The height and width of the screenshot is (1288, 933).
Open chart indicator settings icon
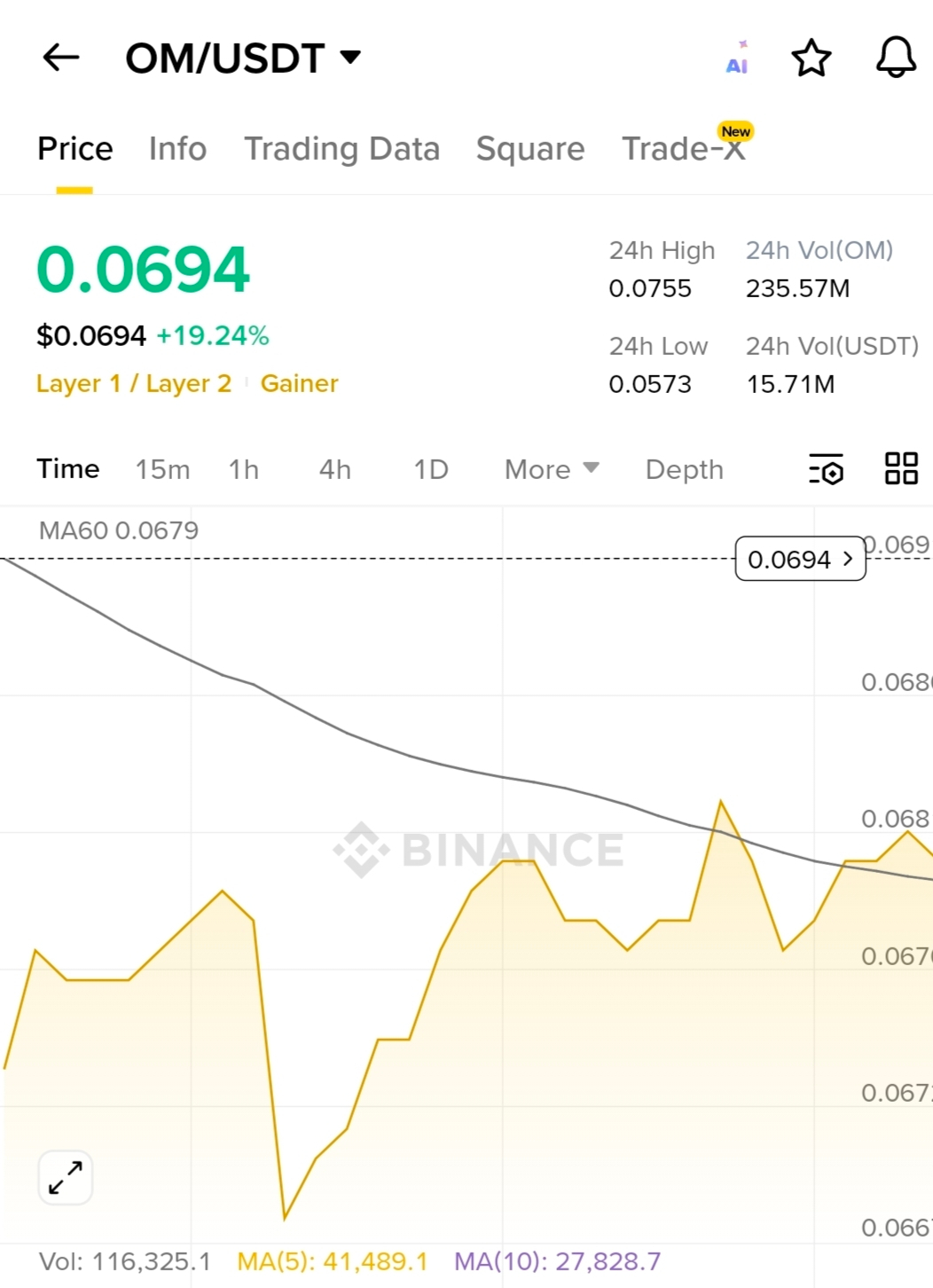[x=826, y=469]
